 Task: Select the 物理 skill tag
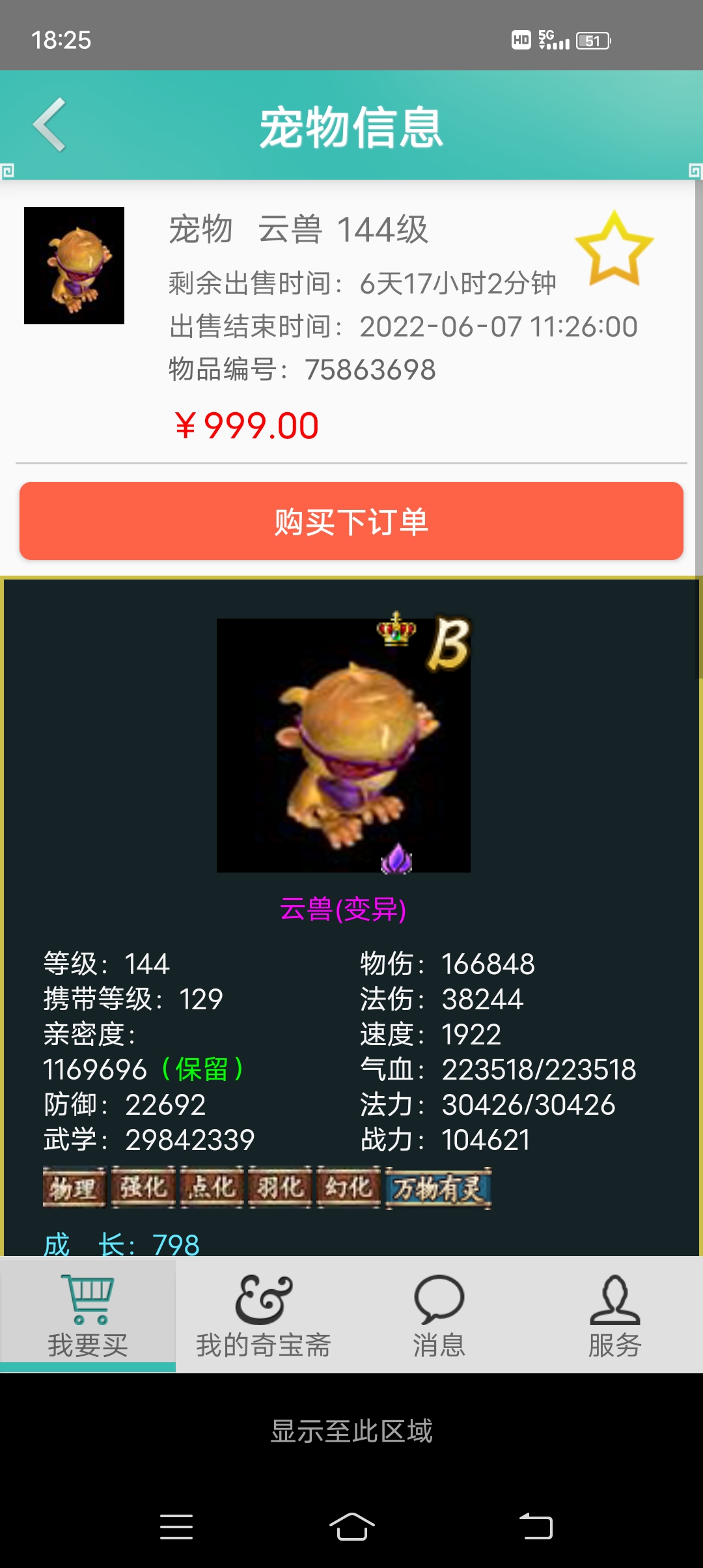(74, 1188)
